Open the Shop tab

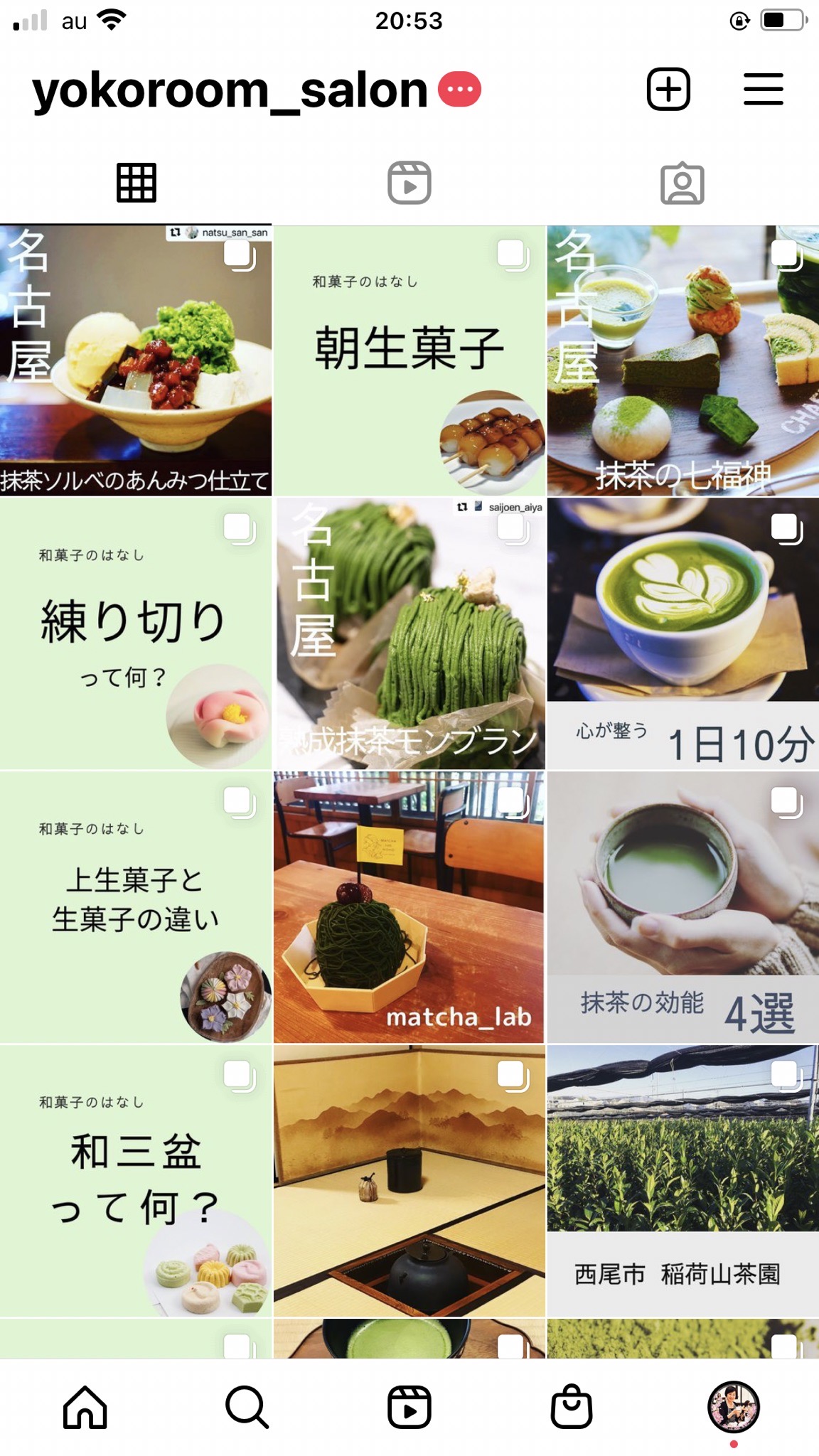point(572,1407)
